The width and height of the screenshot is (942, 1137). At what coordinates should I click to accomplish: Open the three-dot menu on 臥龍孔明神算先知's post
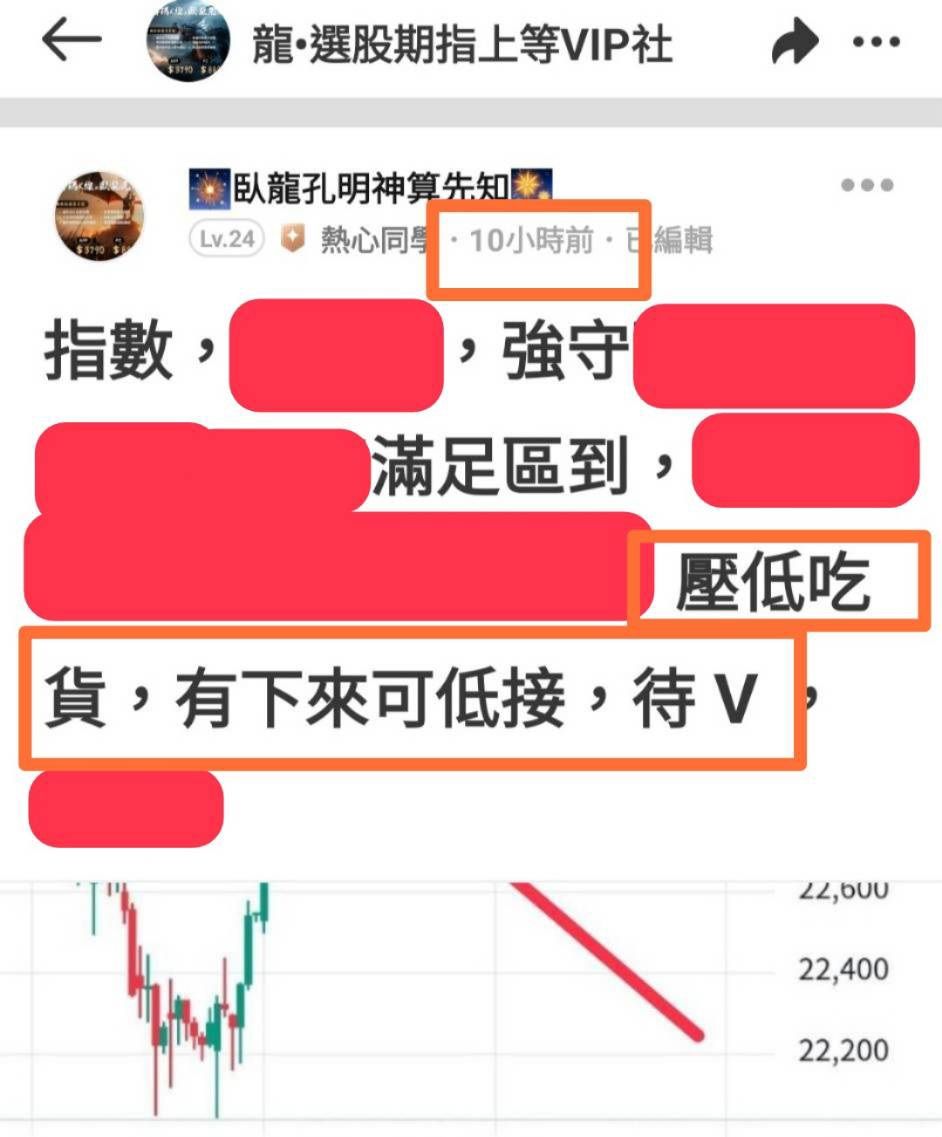[866, 186]
